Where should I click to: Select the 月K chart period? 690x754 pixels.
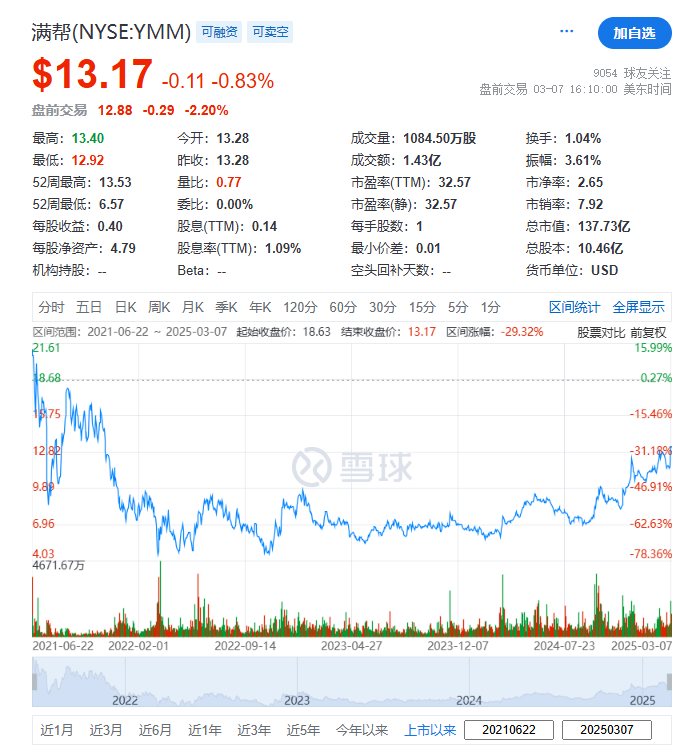pos(192,307)
